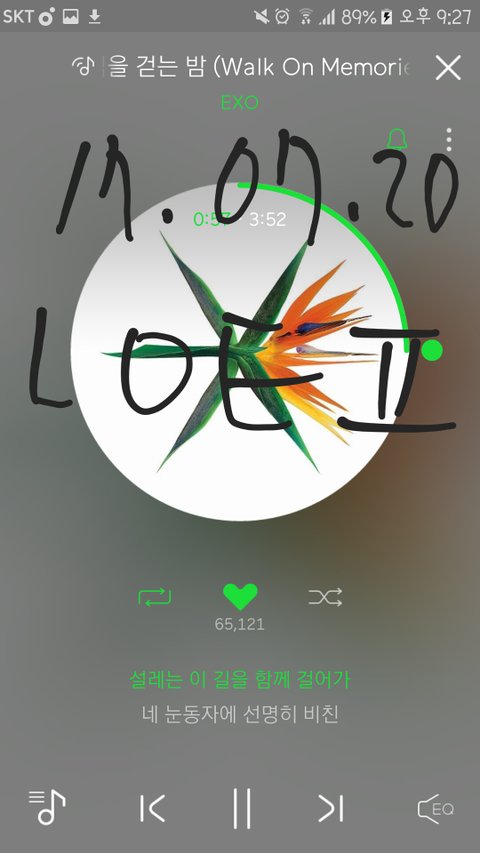Skip to the next track
This screenshot has width=480, height=853.
(330, 808)
